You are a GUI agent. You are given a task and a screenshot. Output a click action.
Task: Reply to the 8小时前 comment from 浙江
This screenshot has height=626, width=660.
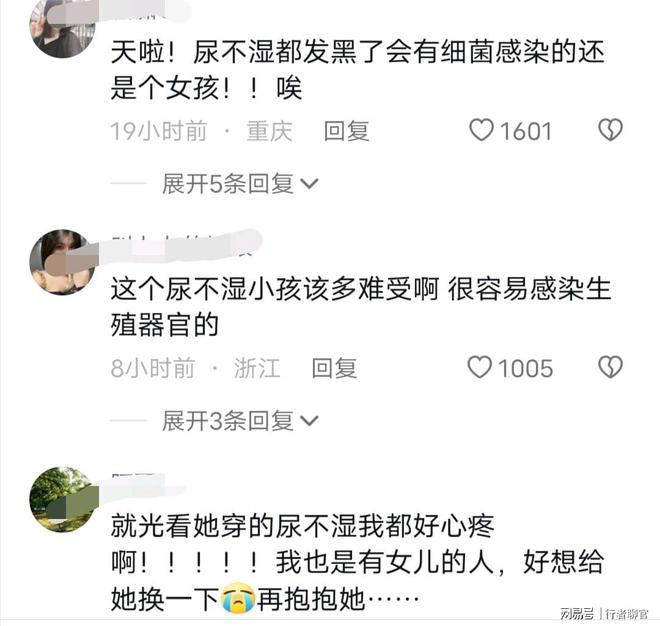pyautogui.click(x=334, y=369)
